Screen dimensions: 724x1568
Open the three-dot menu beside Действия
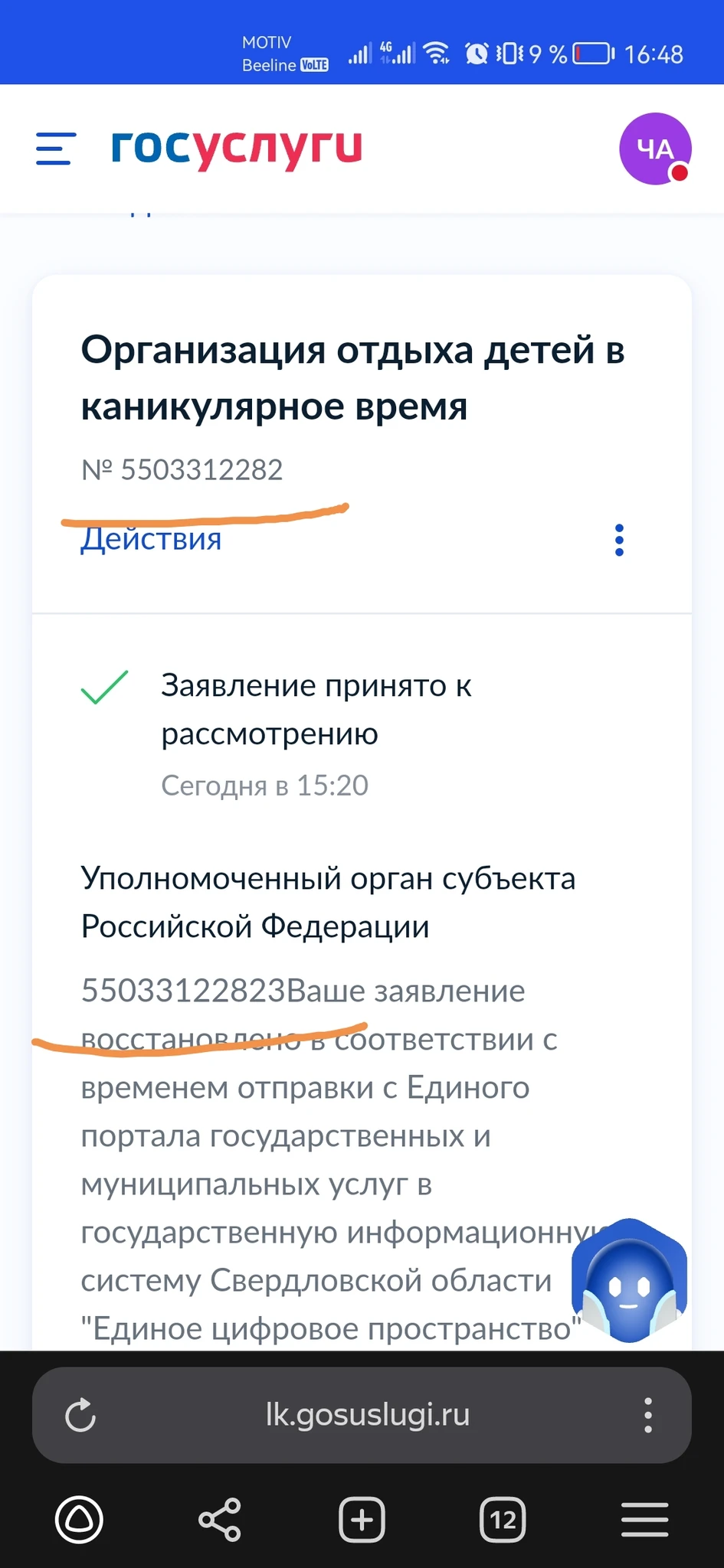click(619, 541)
